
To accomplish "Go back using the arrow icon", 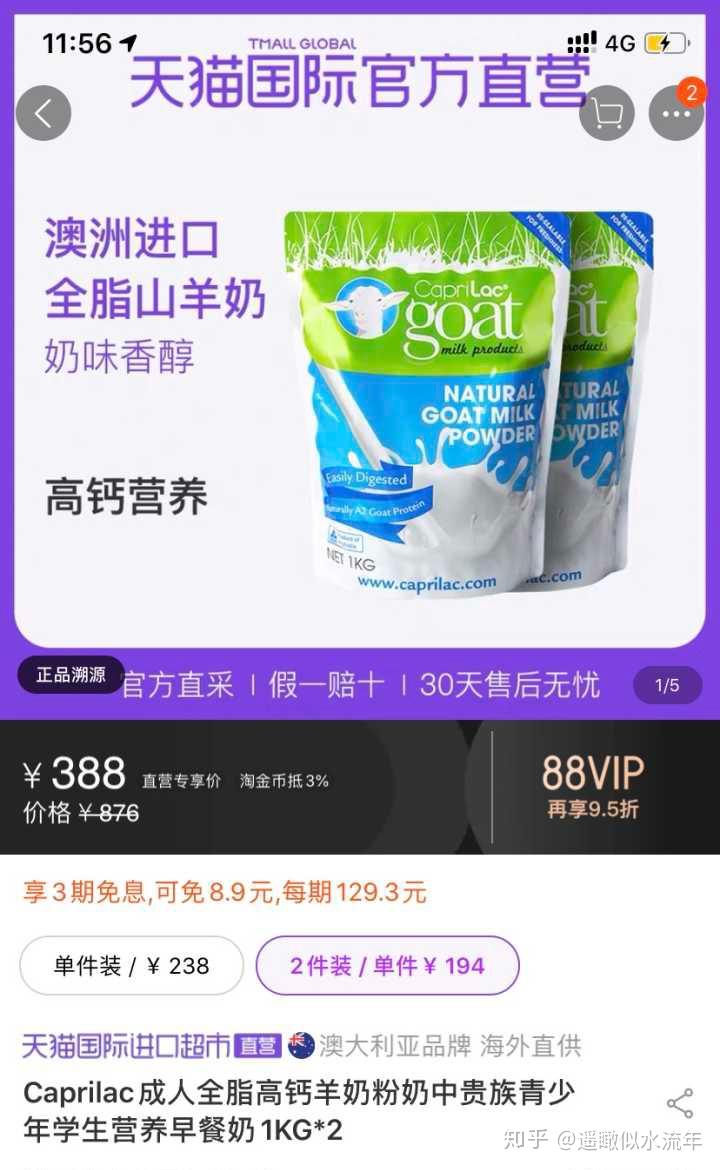I will point(43,113).
